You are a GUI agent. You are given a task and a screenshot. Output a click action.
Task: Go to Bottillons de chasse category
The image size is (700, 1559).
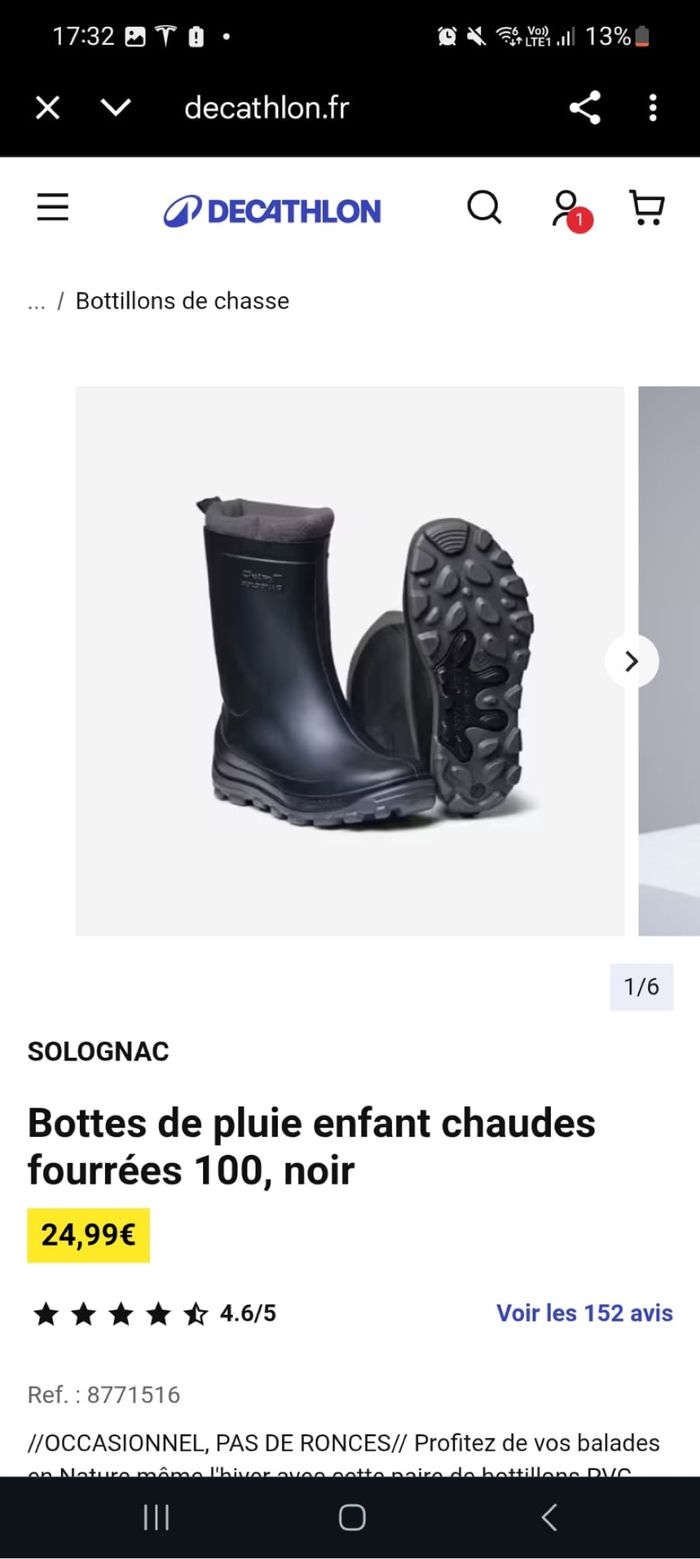pos(182,301)
